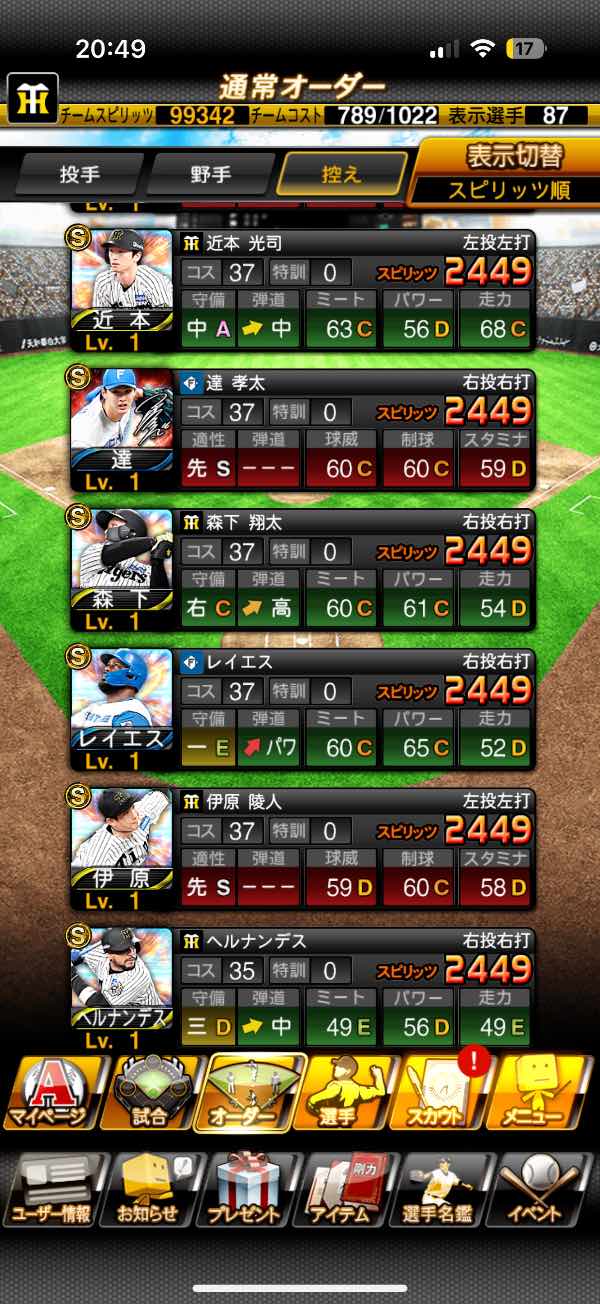This screenshot has height=1304, width=600.
Task: Open player card for 森下 翔太
Action: (302, 568)
